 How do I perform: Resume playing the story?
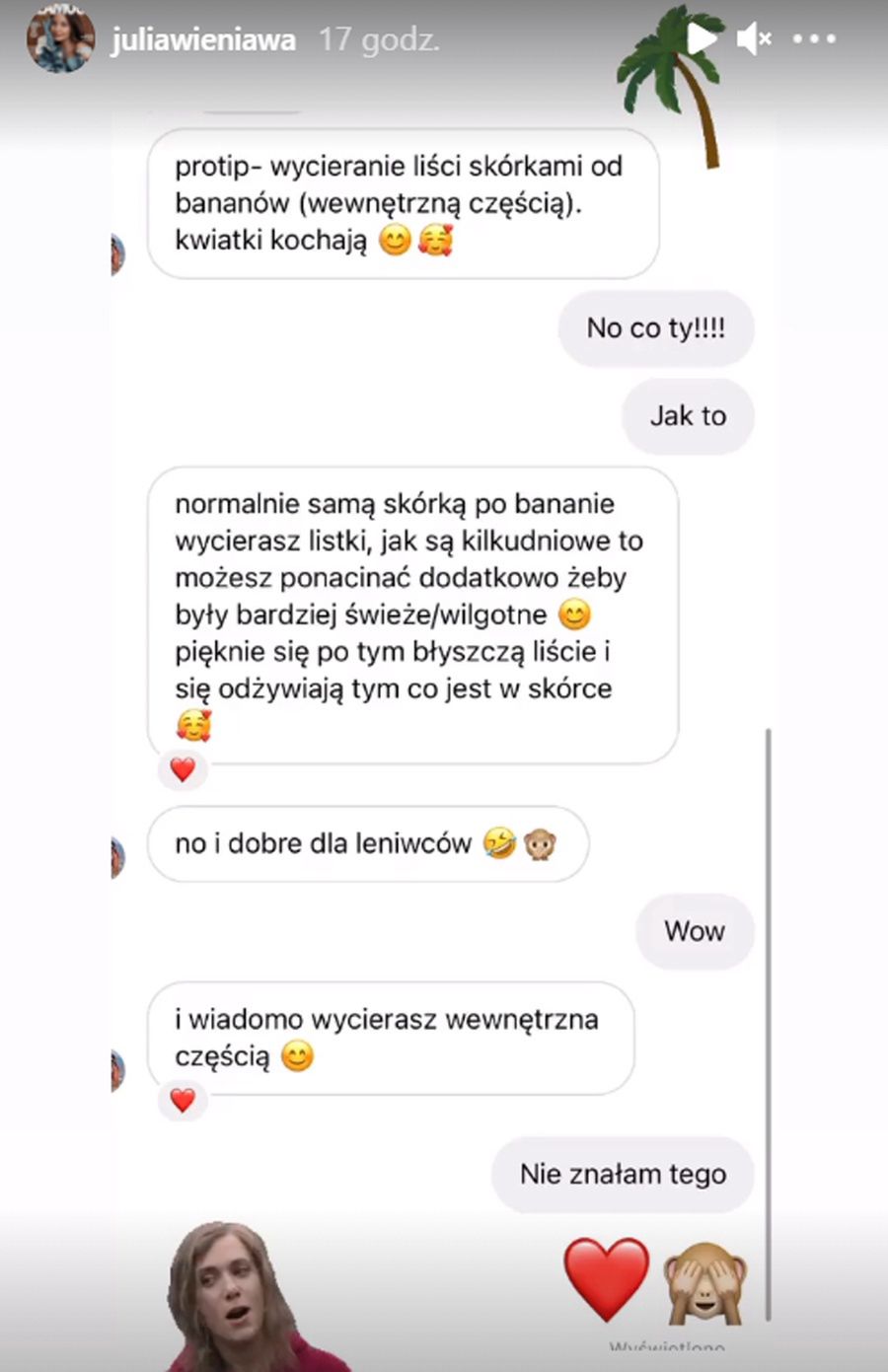pos(701,39)
